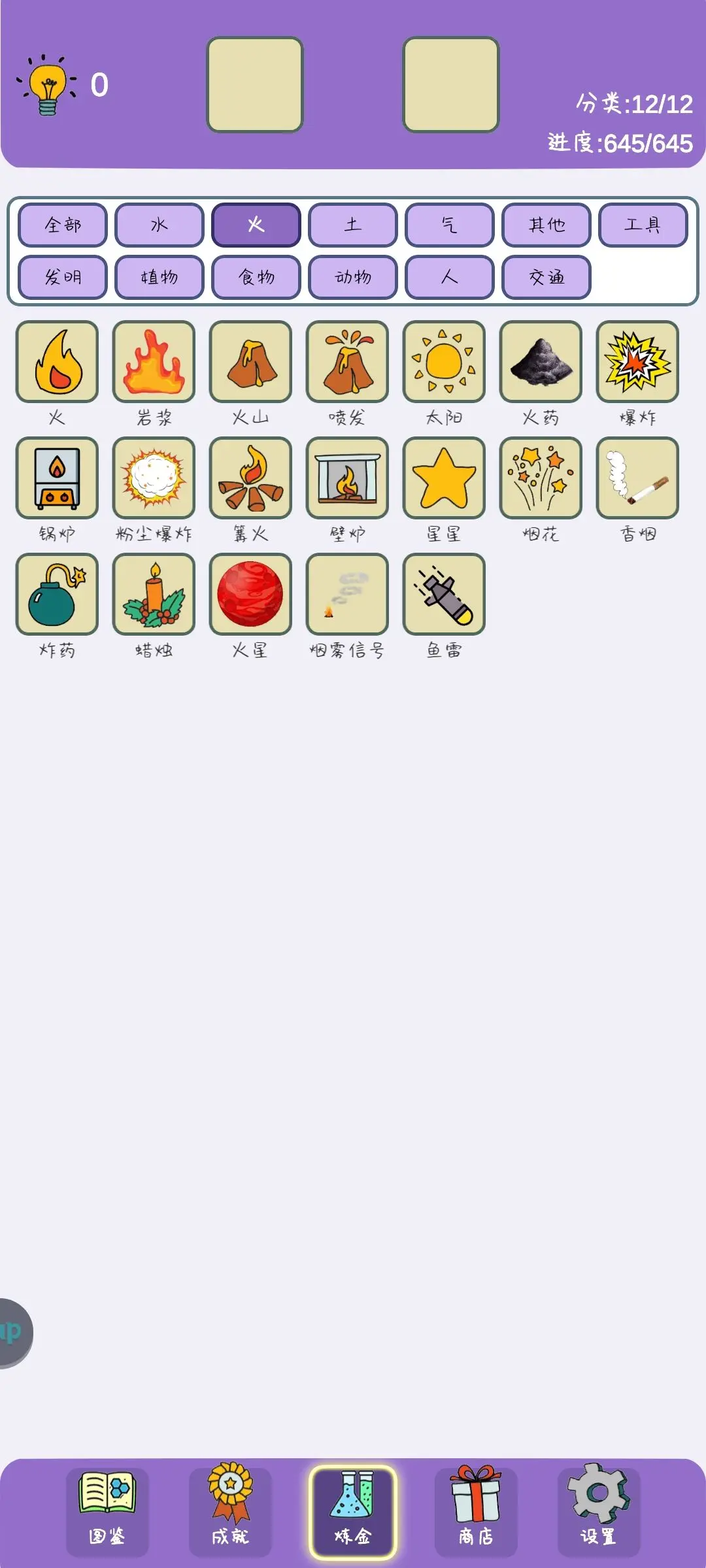Go to the 成就 achievements tab
Viewport: 706px width, 1568px height.
(x=230, y=1511)
